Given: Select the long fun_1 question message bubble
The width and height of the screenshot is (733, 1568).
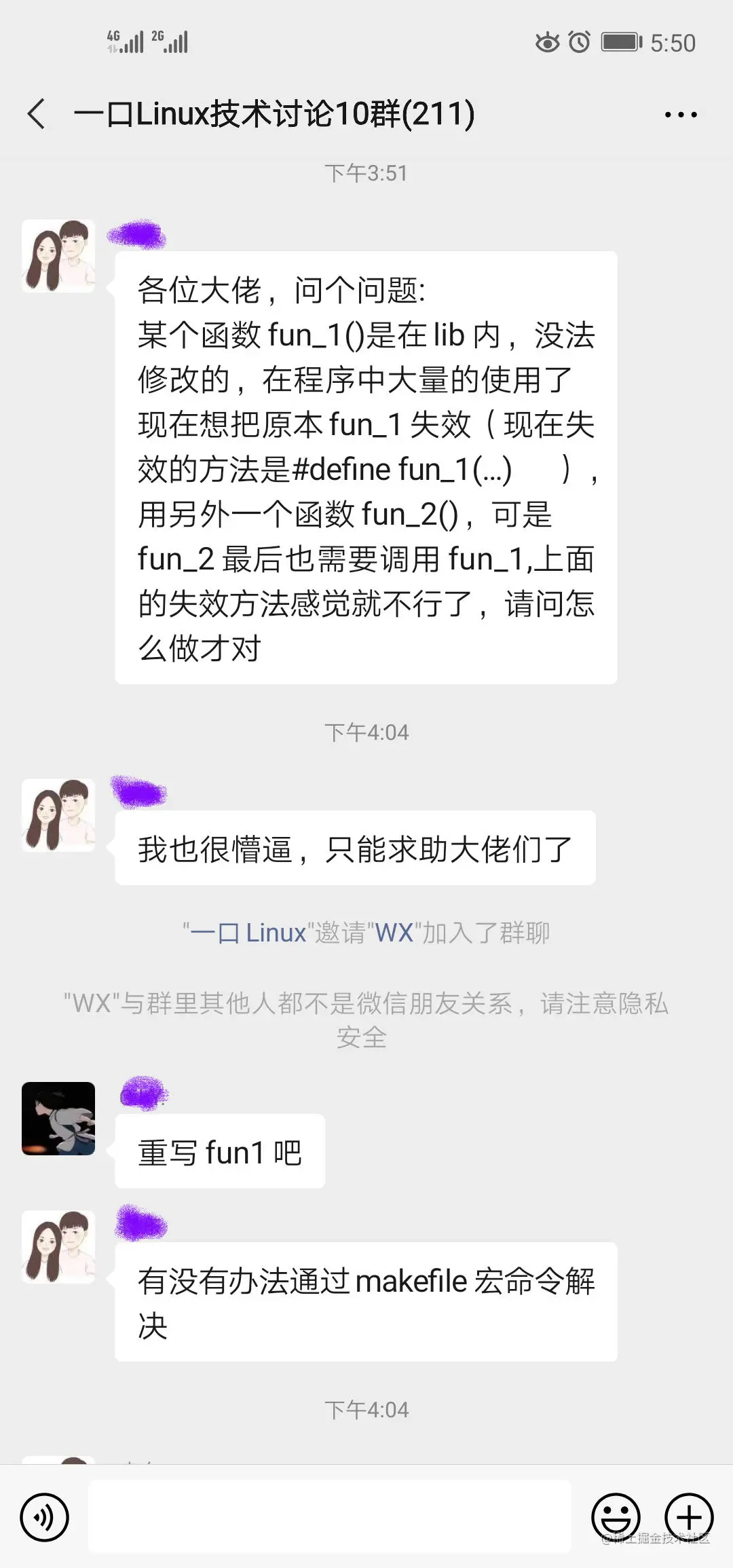Looking at the screenshot, I should [366, 468].
